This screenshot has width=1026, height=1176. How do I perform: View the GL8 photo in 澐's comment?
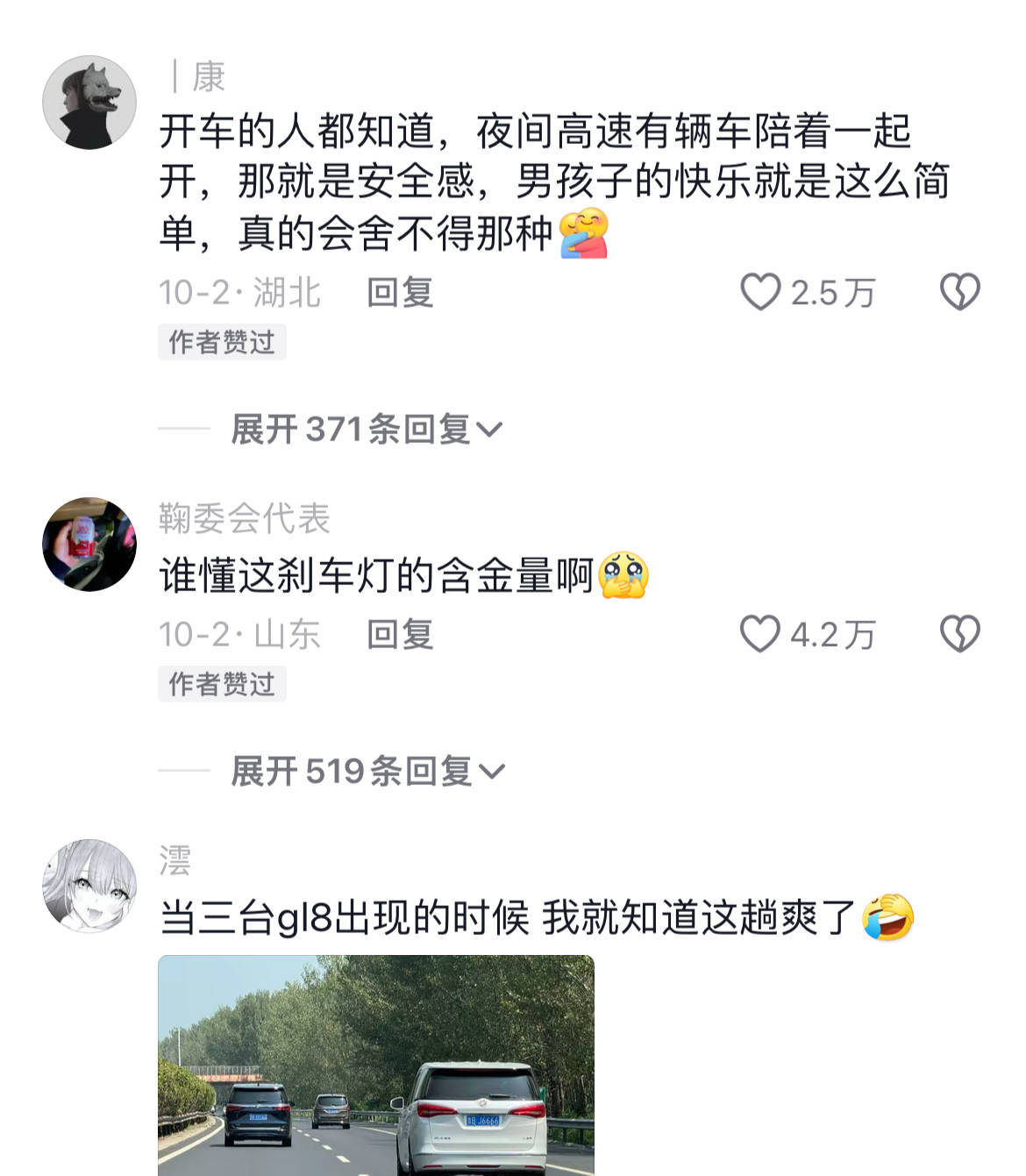point(376,1066)
